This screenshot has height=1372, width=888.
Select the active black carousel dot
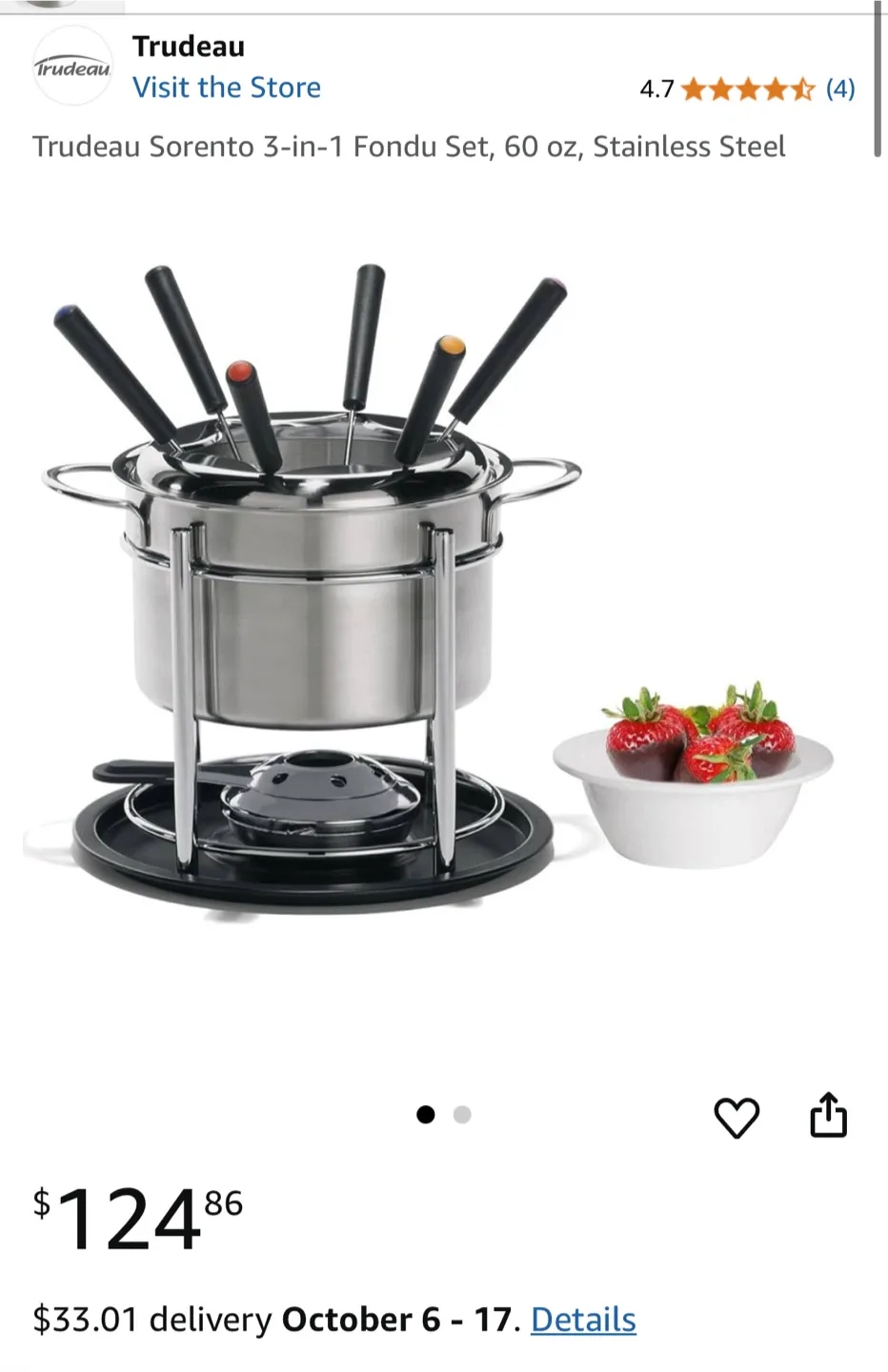[x=426, y=1114]
